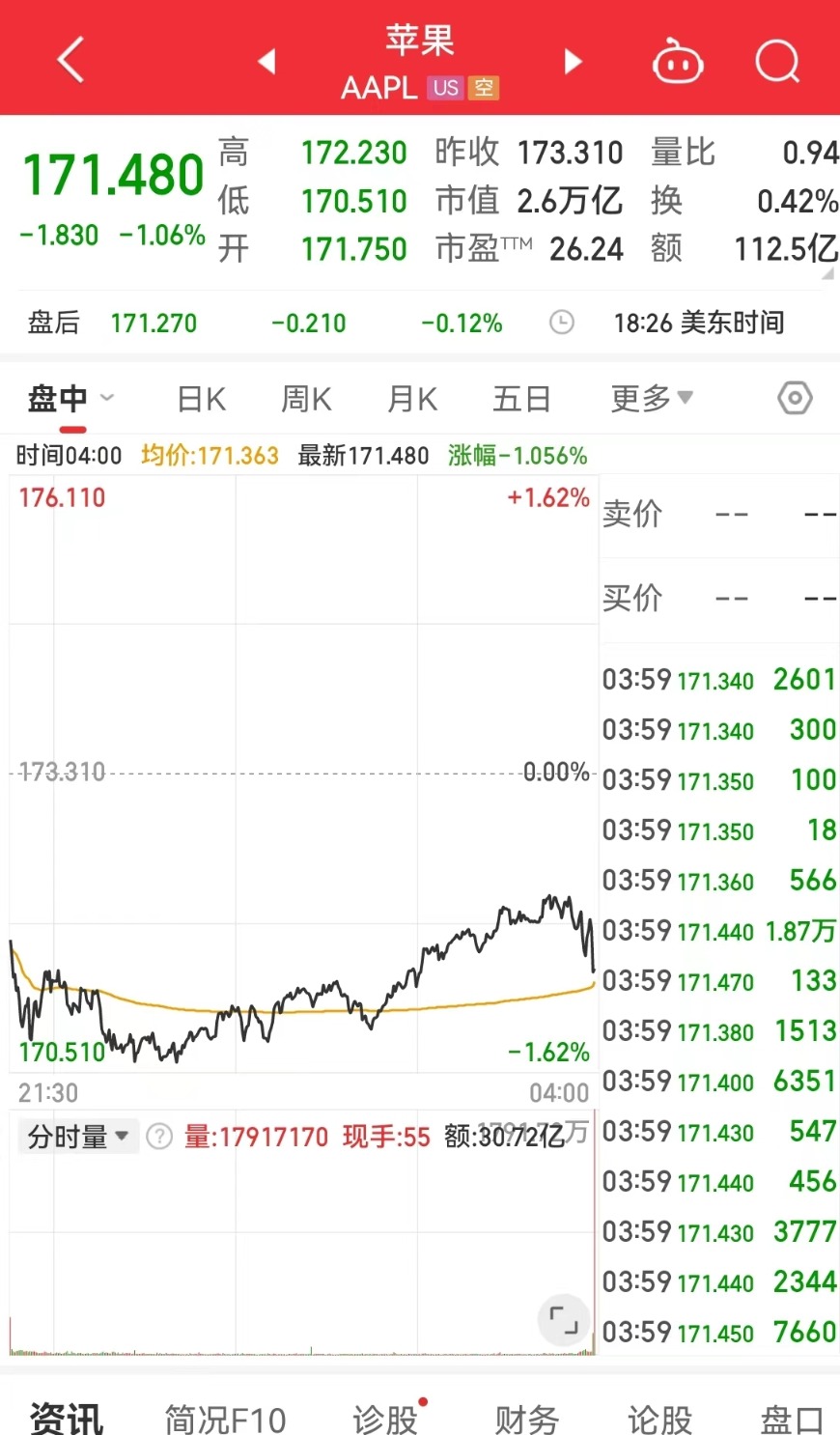Switch to the 月K chart

click(412, 399)
